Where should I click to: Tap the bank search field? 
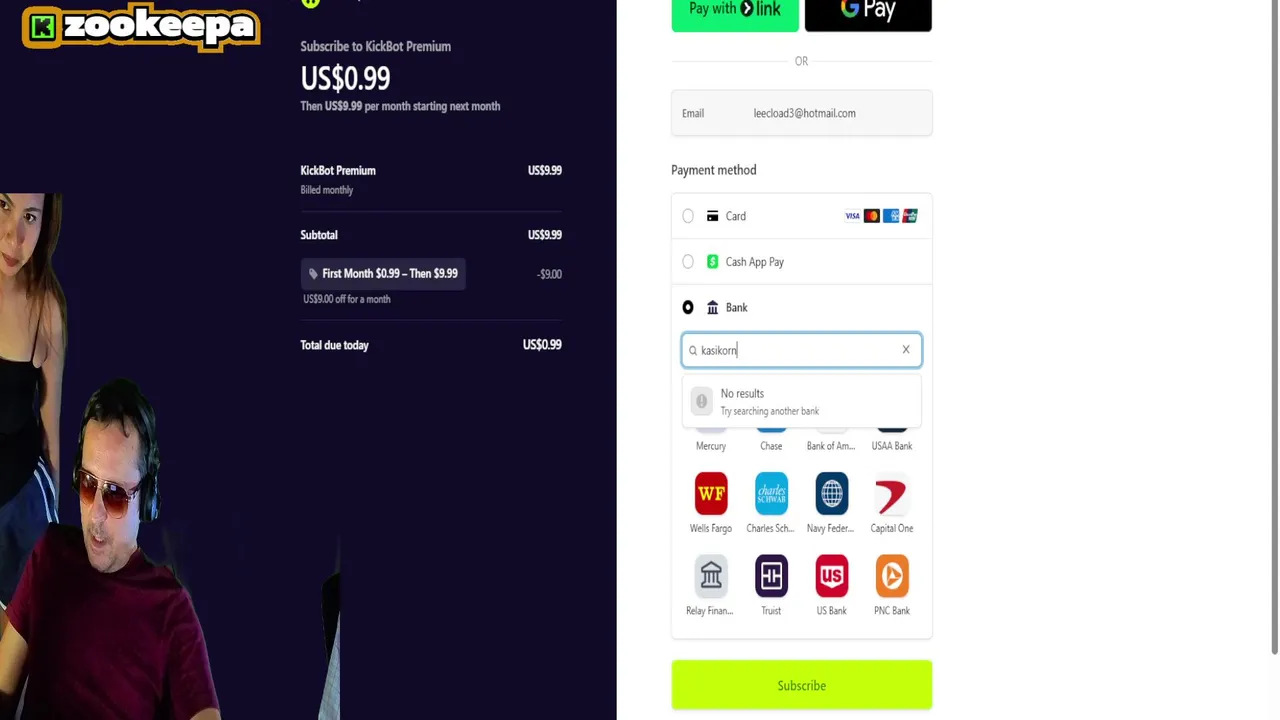(795, 350)
